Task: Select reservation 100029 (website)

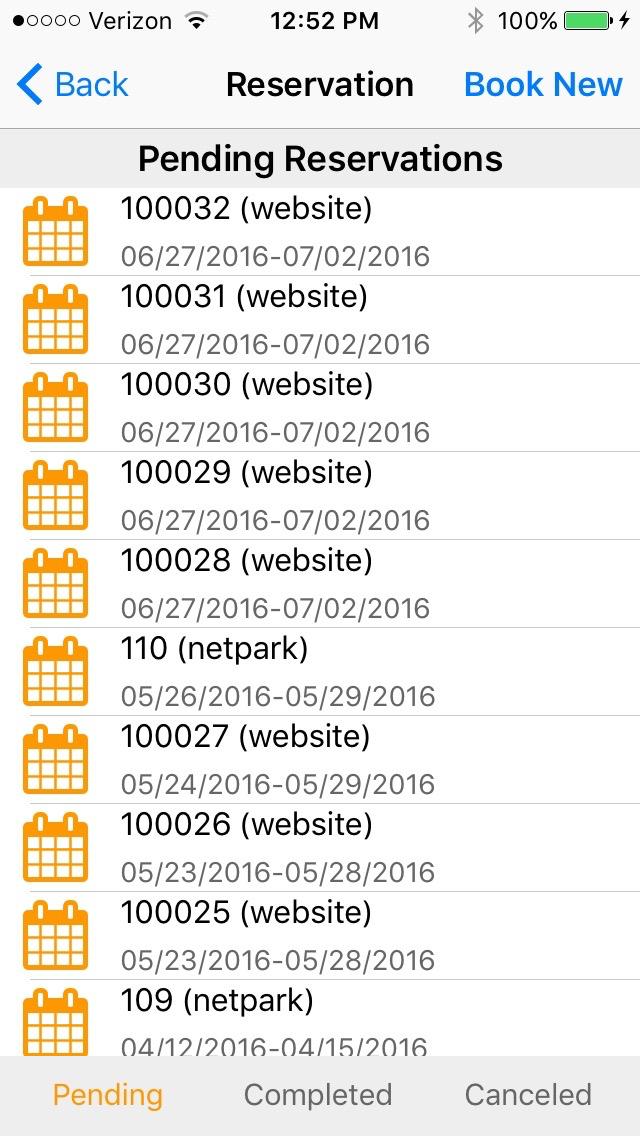Action: tap(320, 496)
